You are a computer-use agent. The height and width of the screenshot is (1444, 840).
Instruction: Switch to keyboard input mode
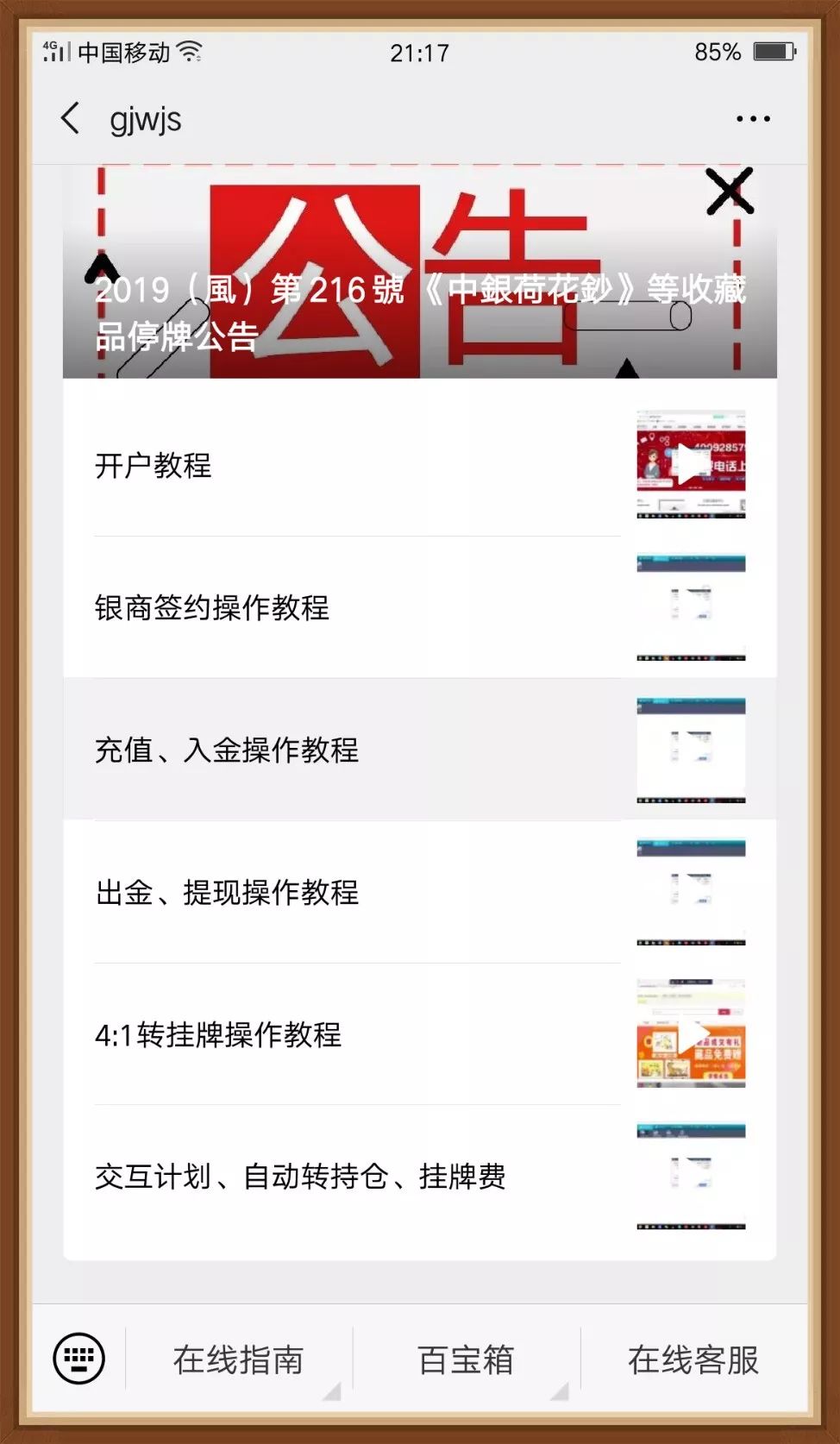click(x=79, y=1359)
